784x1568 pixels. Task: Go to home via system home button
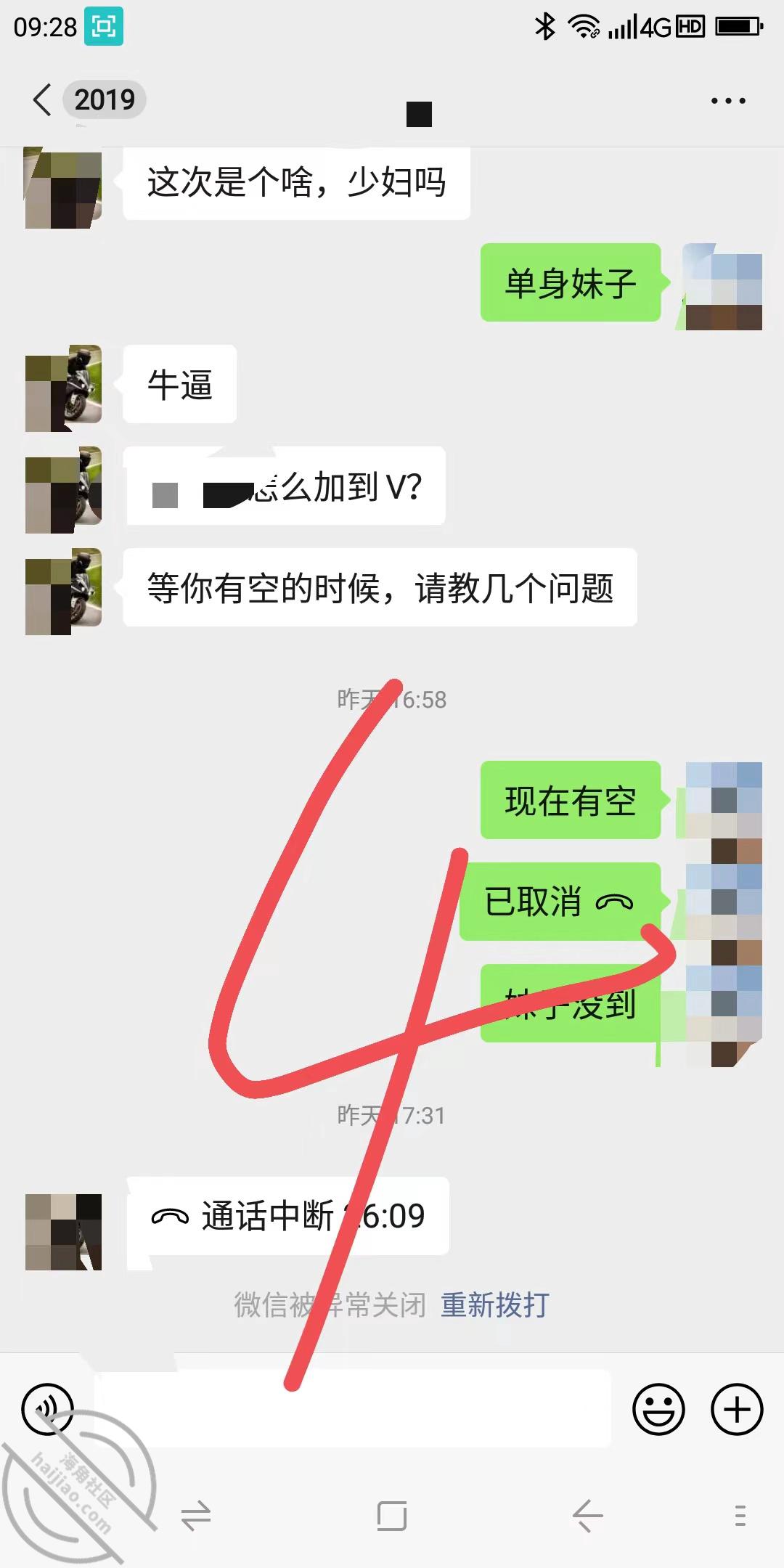click(x=392, y=1516)
